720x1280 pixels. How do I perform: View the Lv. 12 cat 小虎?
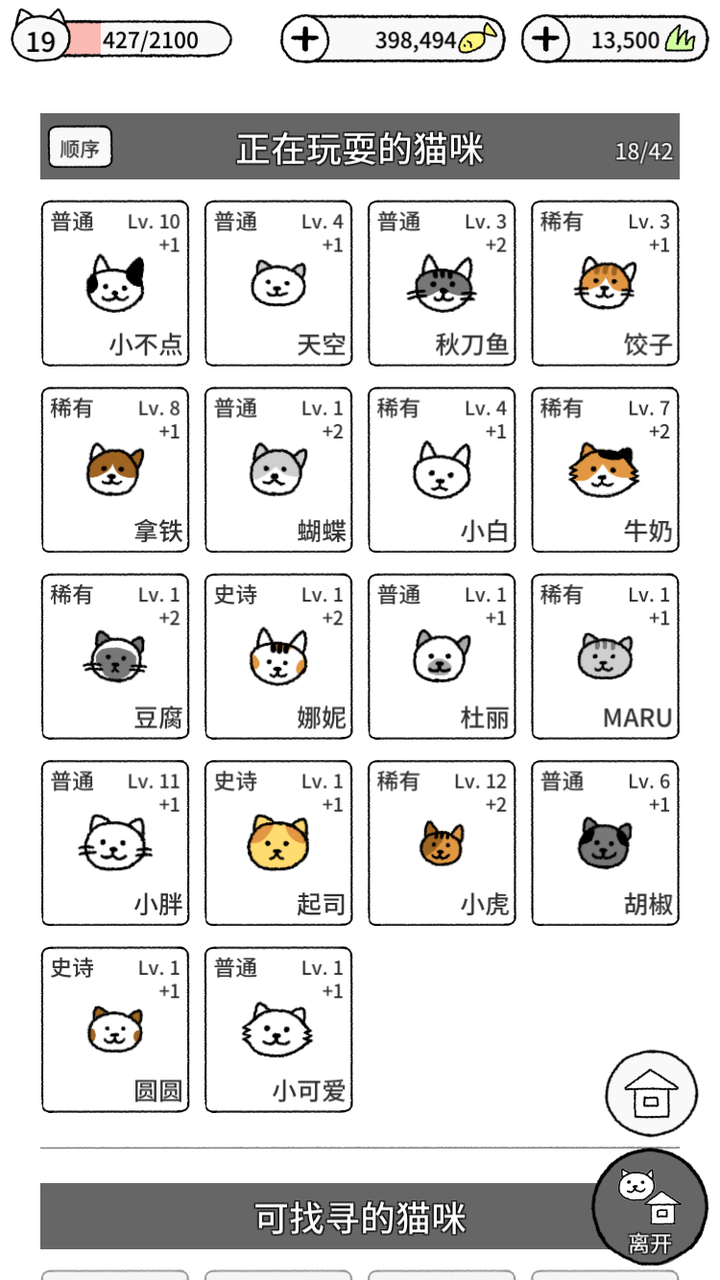pyautogui.click(x=442, y=843)
